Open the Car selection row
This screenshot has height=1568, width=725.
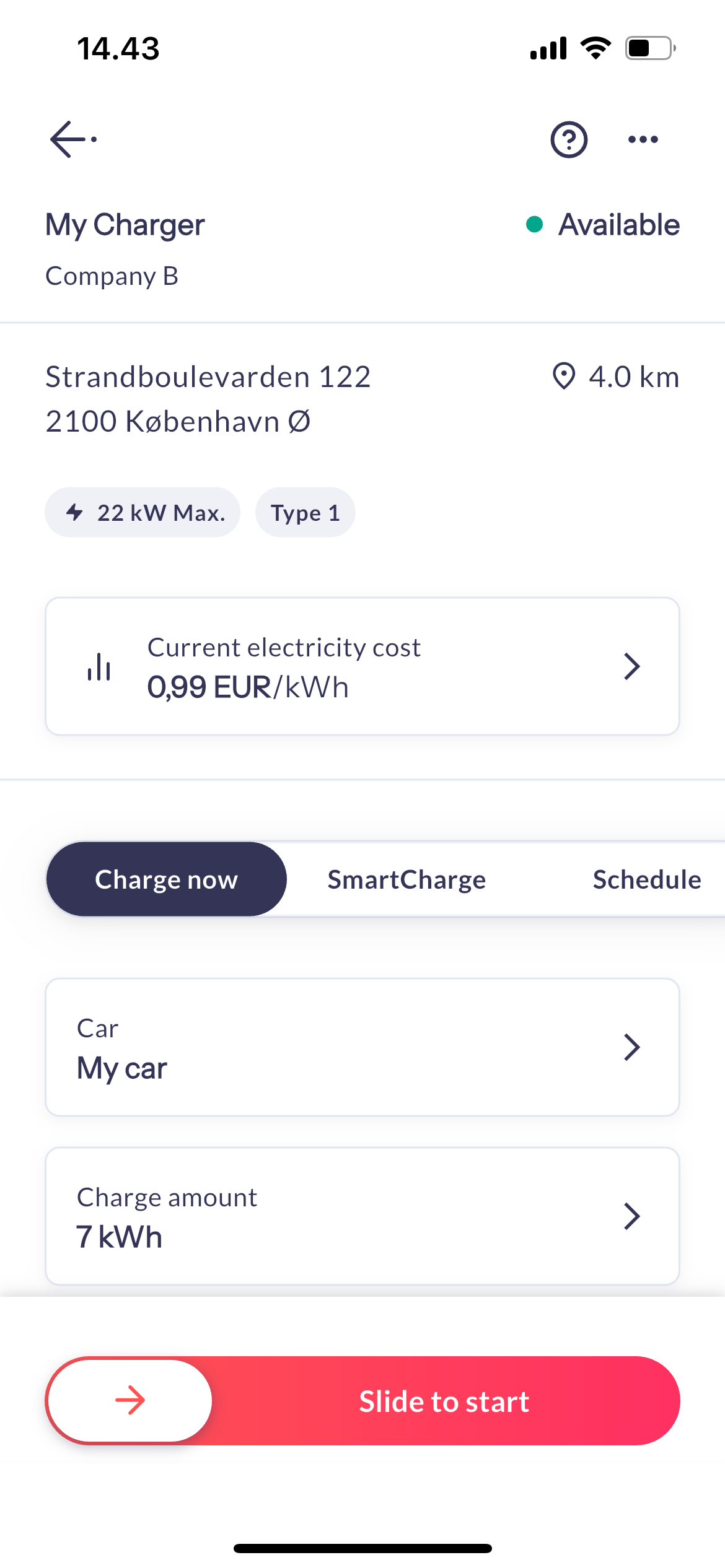(362, 1047)
